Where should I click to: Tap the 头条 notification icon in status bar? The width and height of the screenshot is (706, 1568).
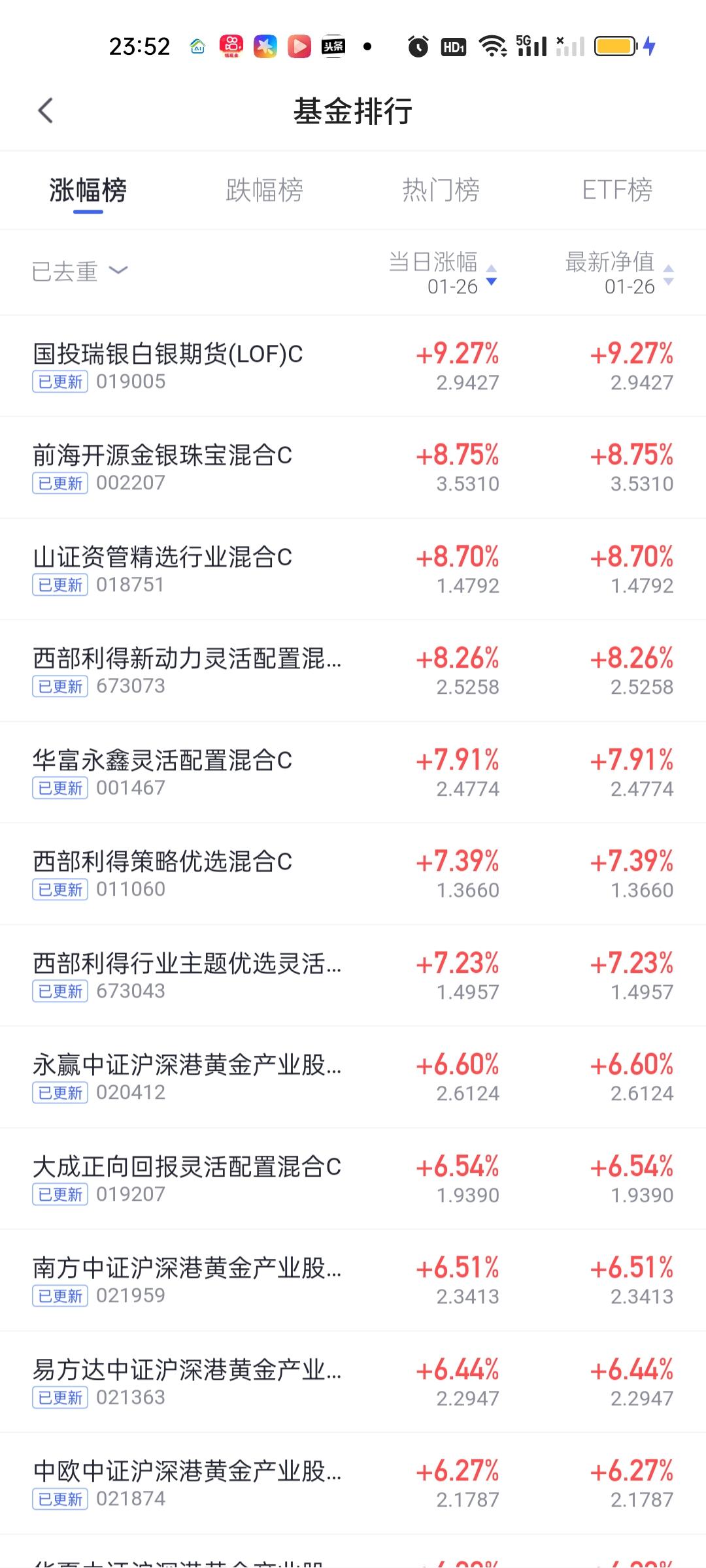[333, 46]
